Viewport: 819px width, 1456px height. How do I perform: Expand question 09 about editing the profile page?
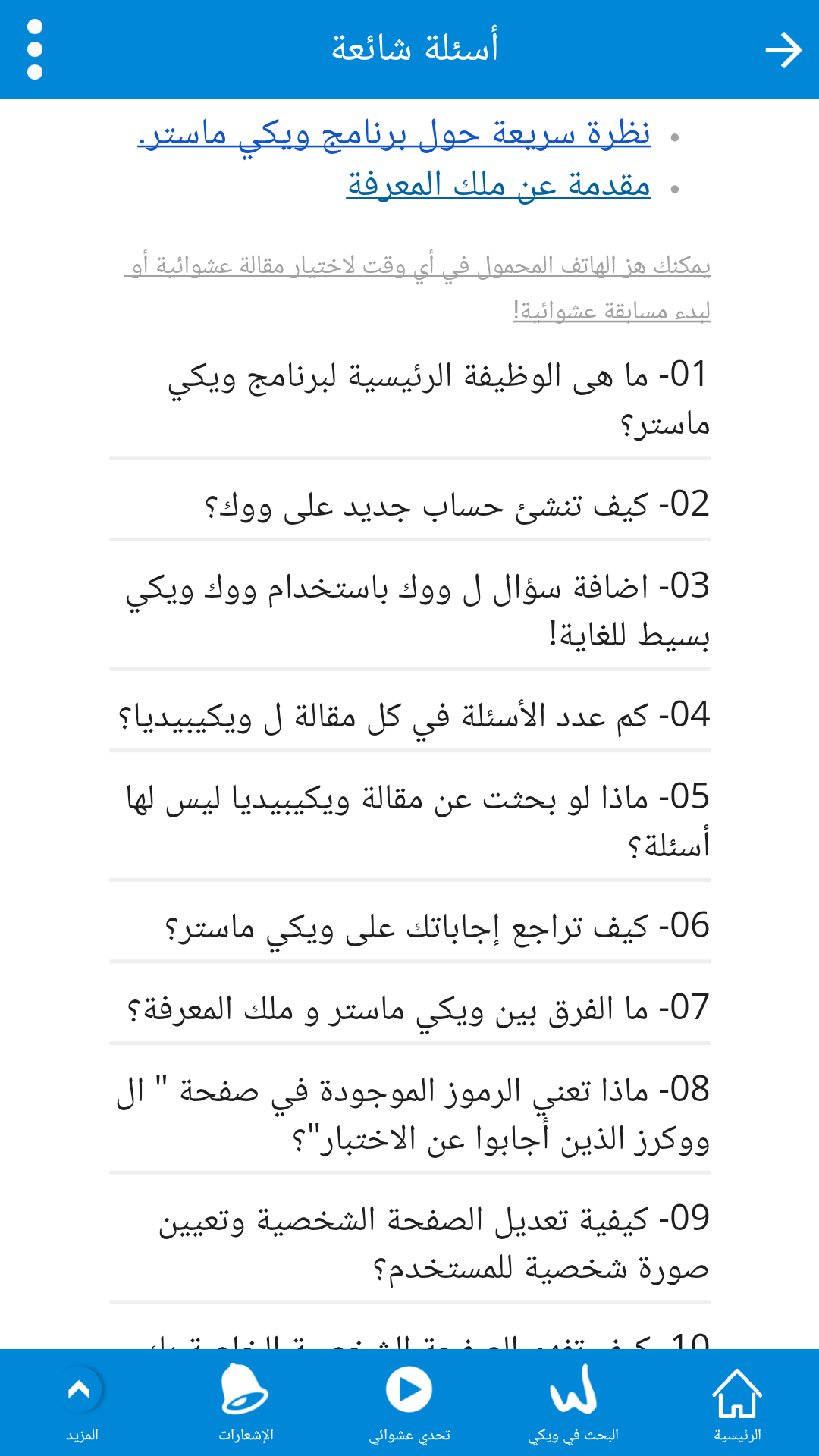409,1243
